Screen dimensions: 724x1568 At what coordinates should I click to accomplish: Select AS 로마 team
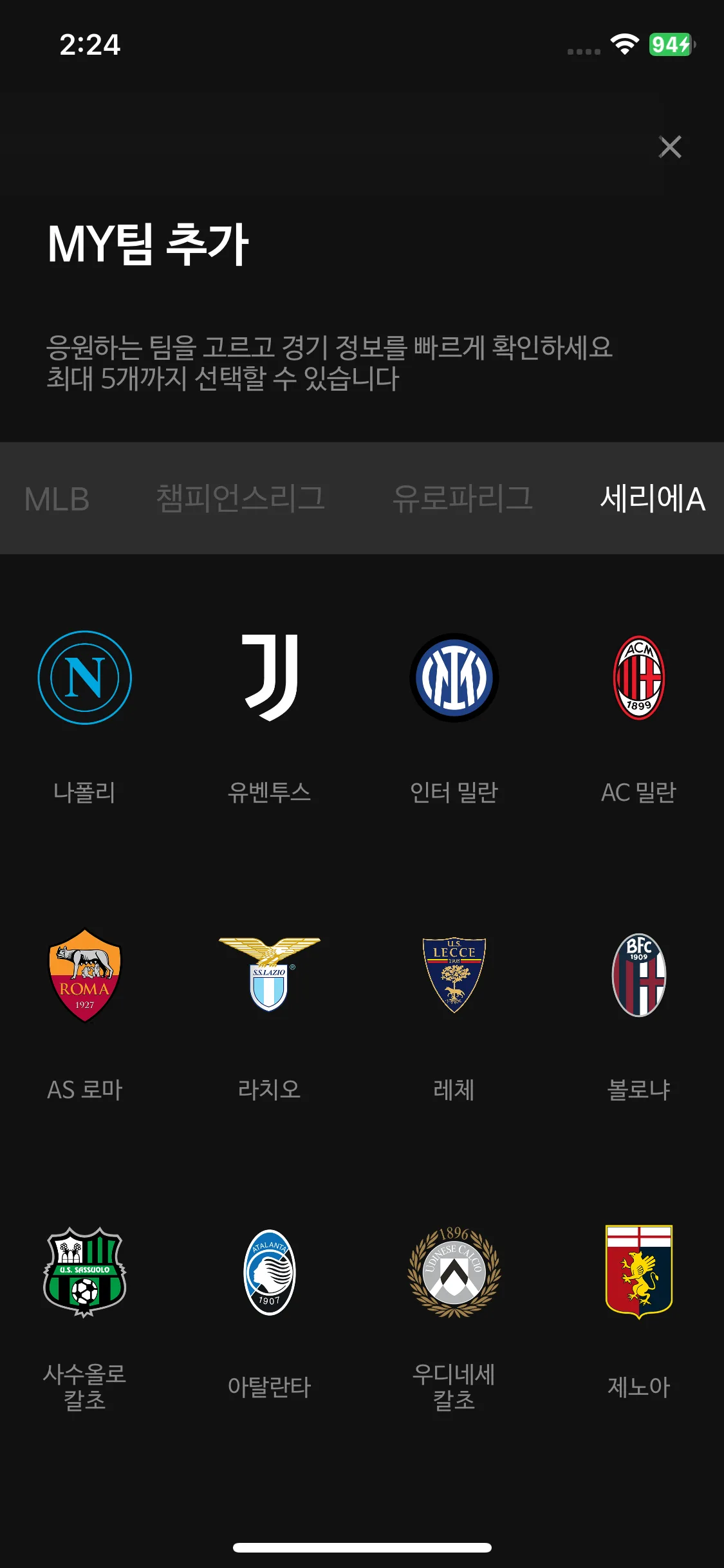click(85, 975)
